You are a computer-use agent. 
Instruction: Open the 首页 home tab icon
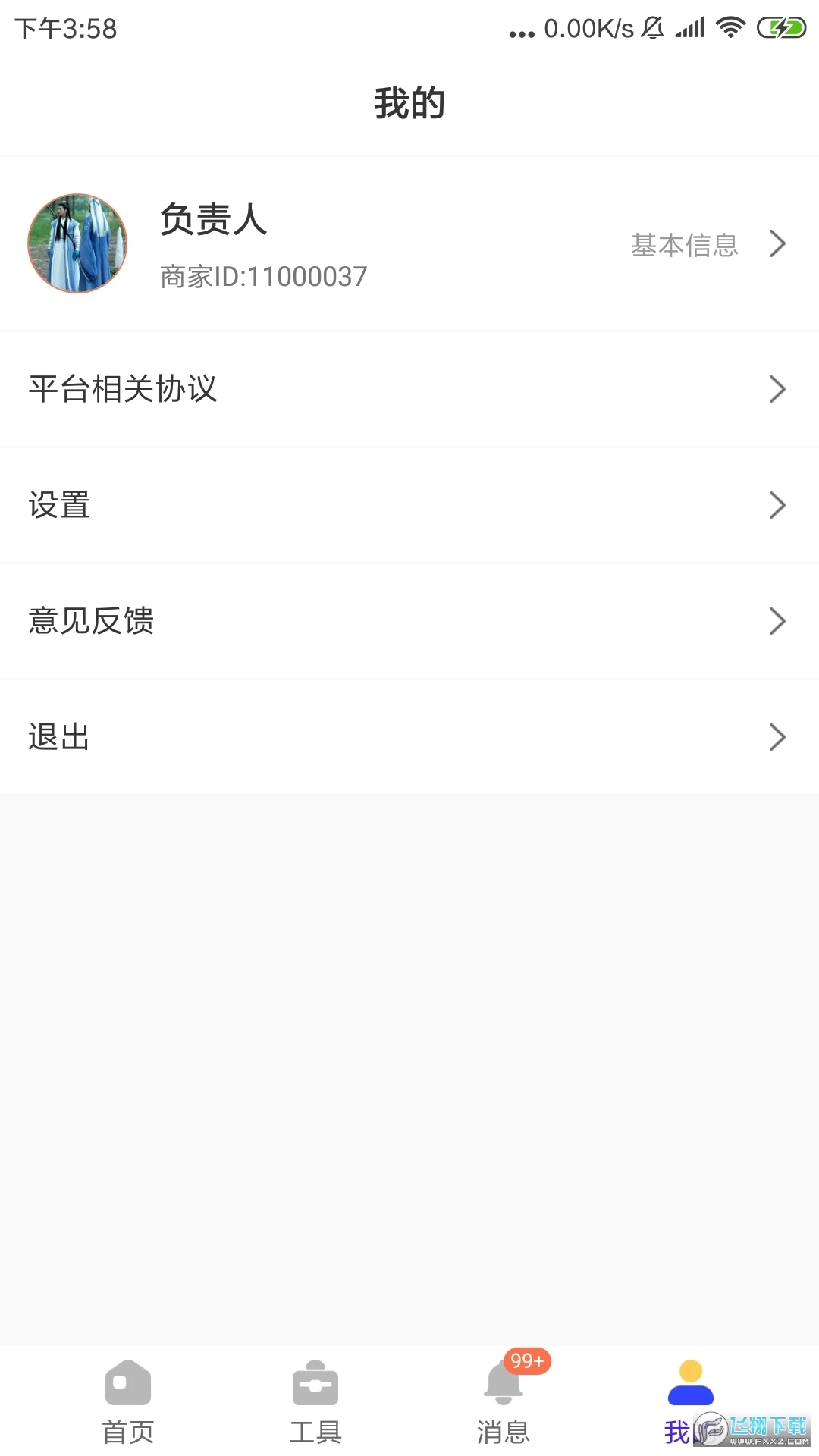(127, 1382)
